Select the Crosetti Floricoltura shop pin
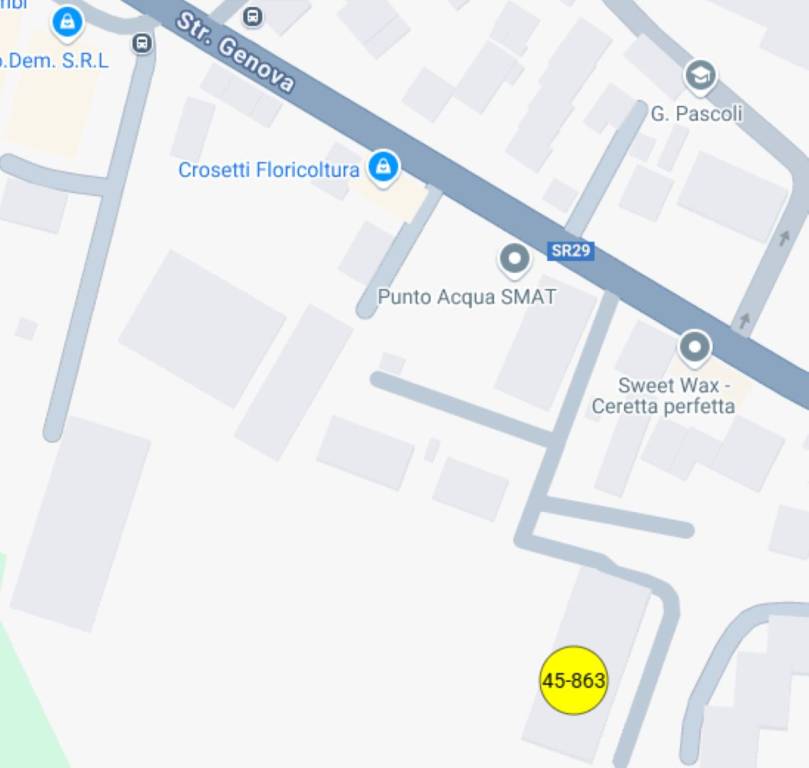Viewport: 809px width, 768px height. click(x=383, y=167)
